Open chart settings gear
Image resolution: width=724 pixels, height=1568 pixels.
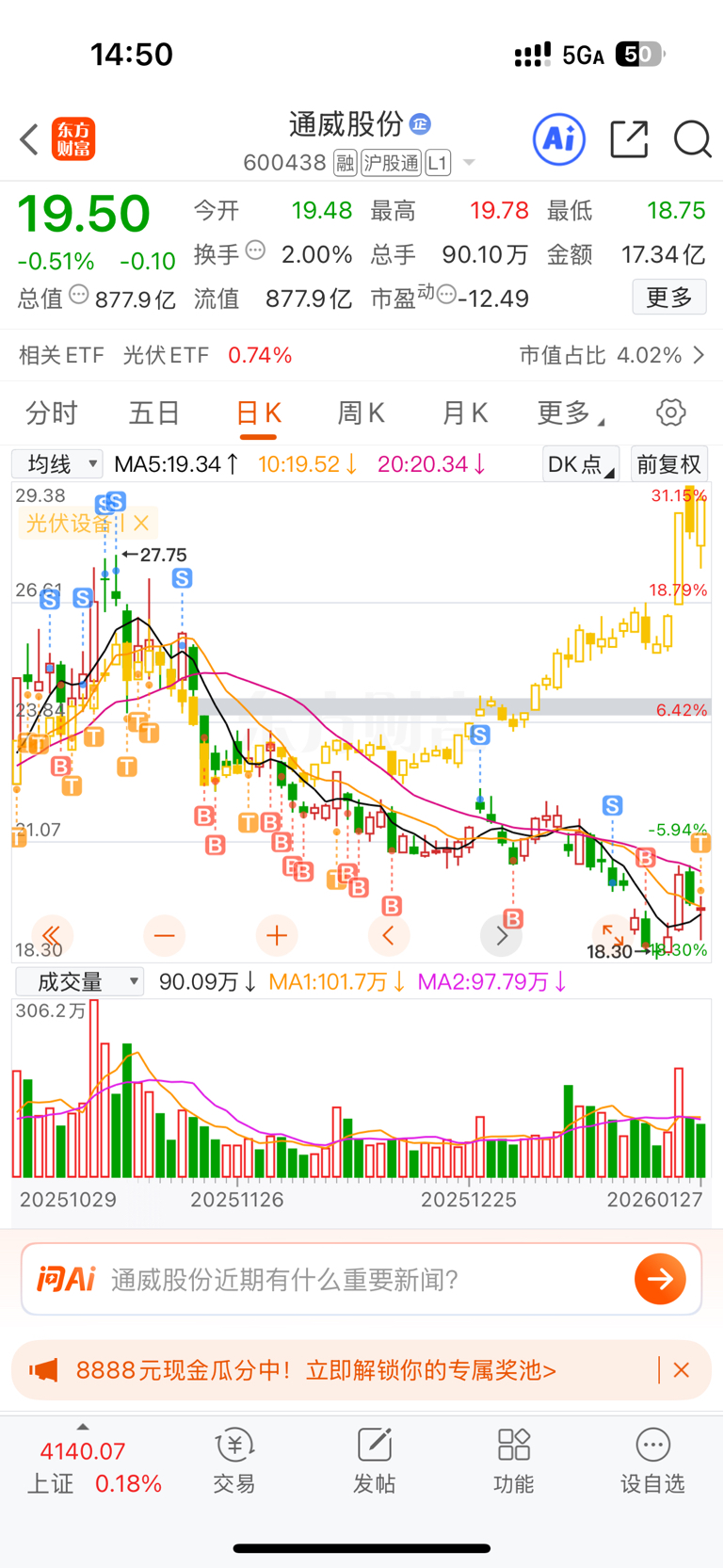[x=670, y=412]
